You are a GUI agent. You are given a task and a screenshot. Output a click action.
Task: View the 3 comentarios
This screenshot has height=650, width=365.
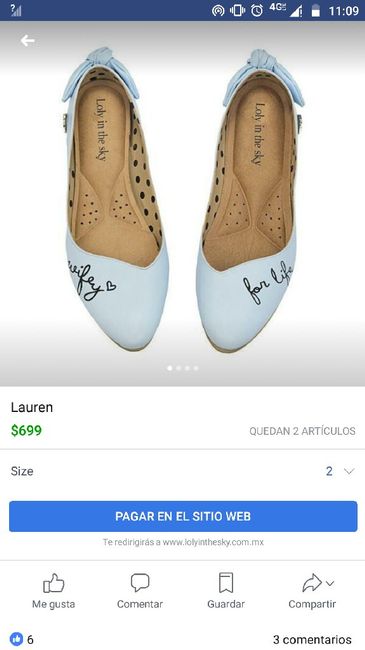(x=312, y=639)
